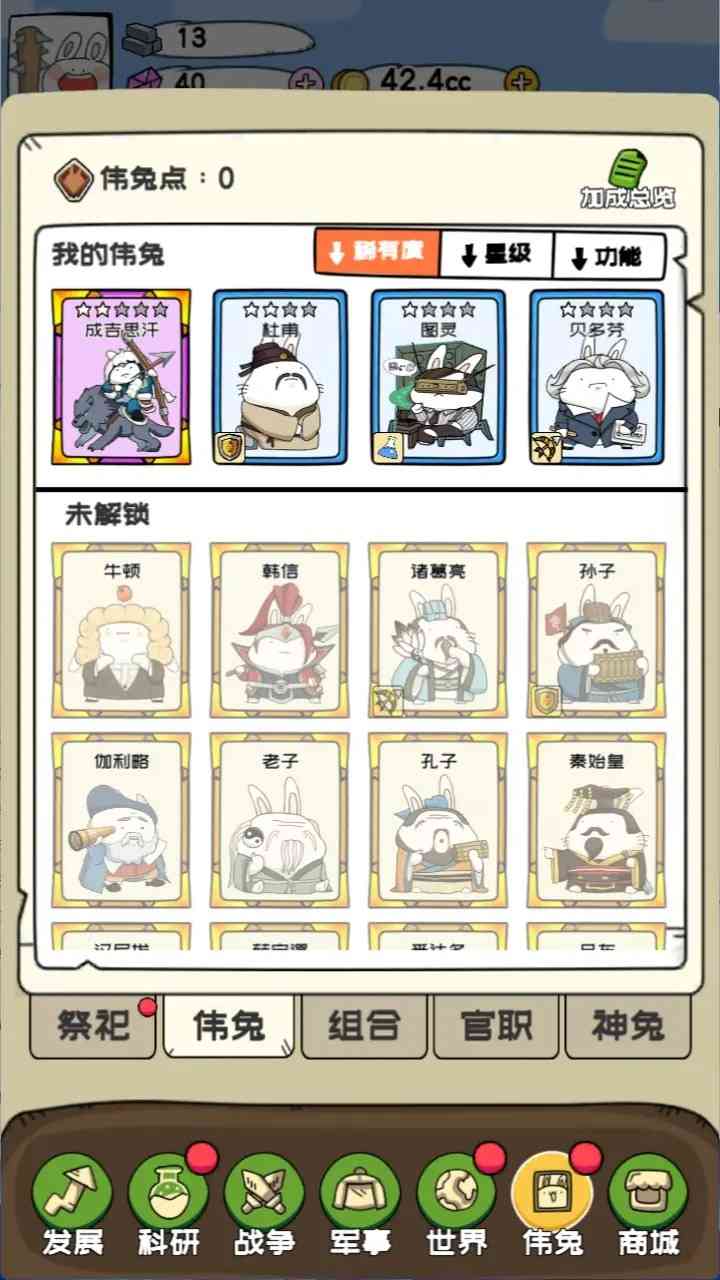Open the 加成总览 bonus overview
Screen dimensions: 720x1280
(628, 179)
